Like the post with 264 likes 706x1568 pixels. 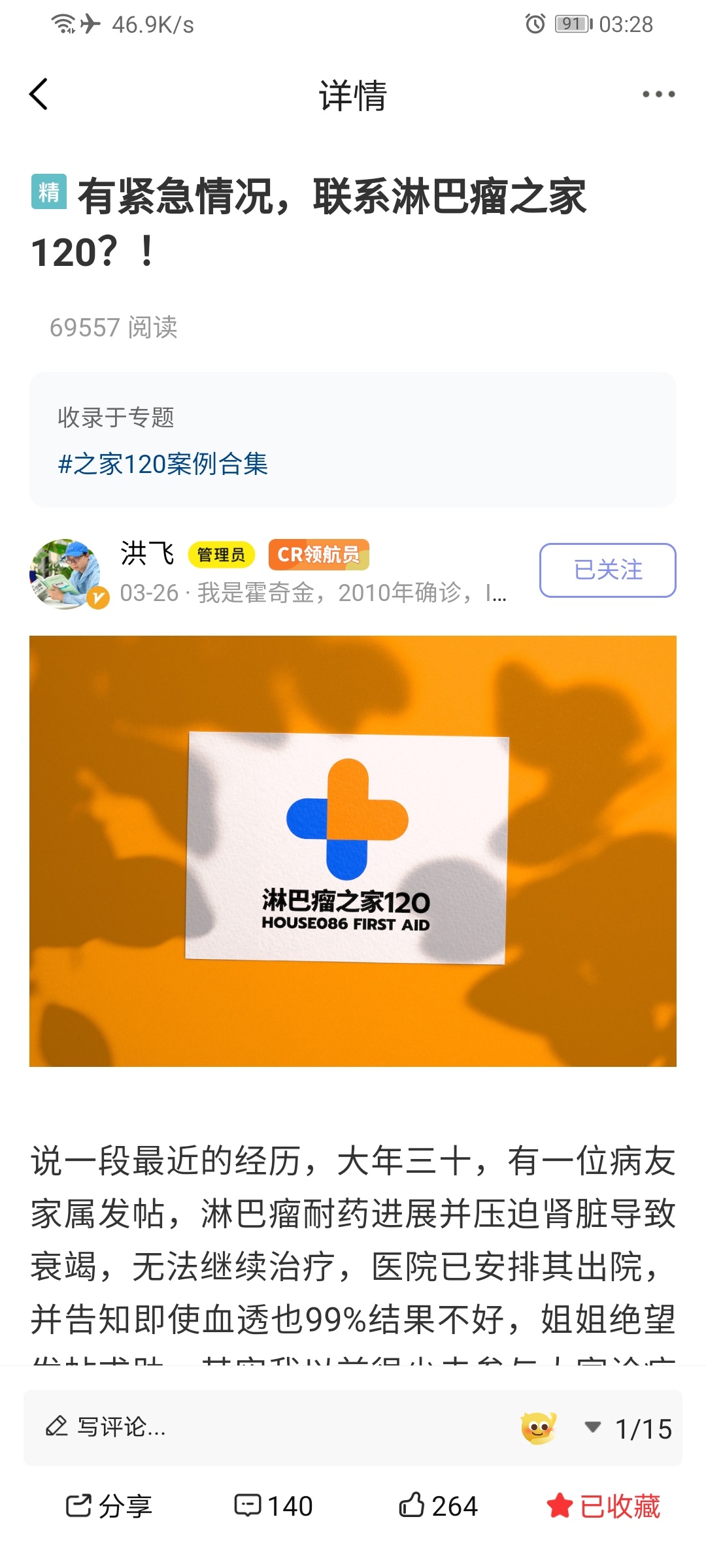click(x=438, y=1506)
